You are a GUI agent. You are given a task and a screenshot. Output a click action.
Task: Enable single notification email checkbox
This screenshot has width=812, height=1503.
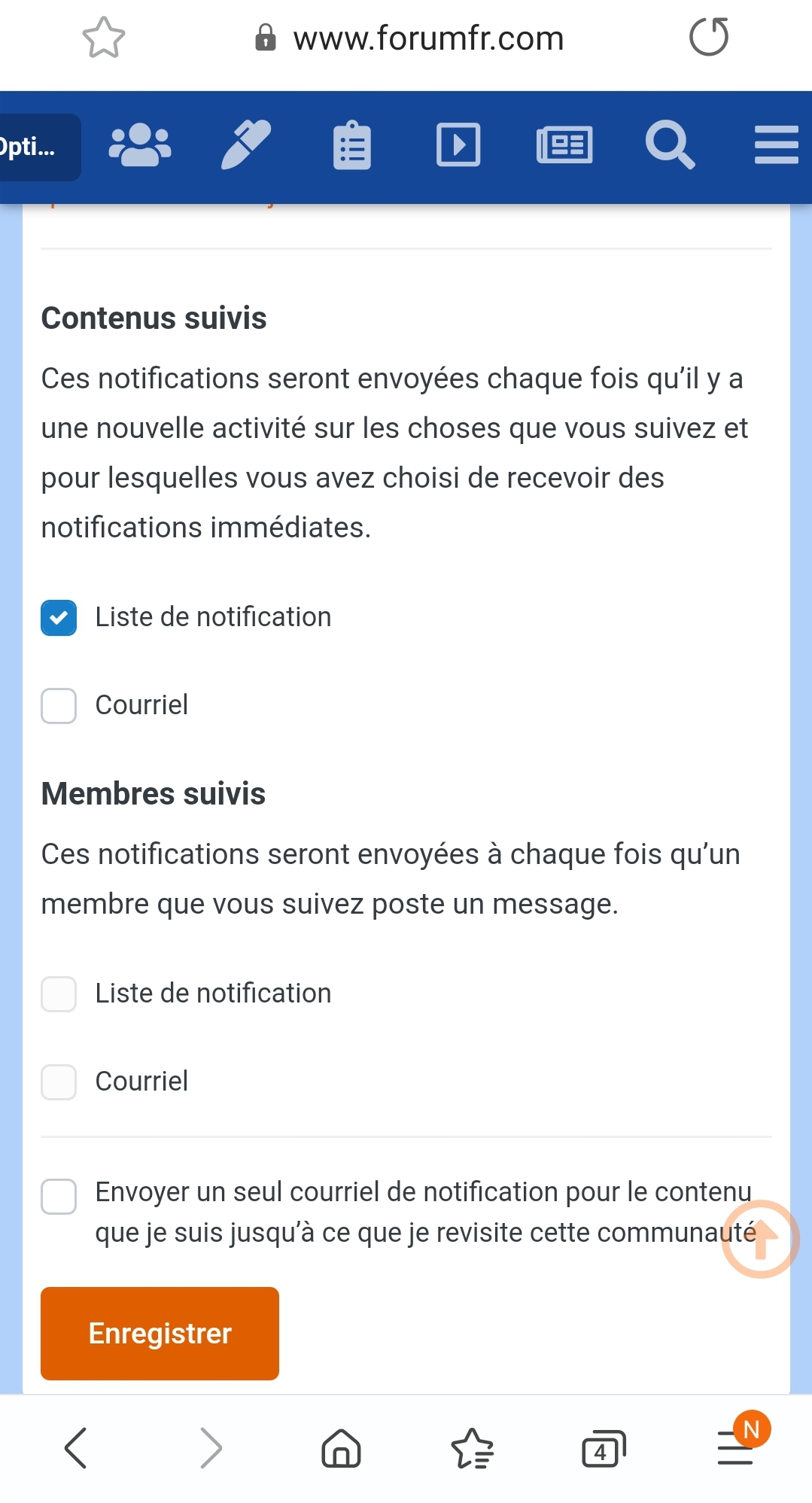[59, 1197]
